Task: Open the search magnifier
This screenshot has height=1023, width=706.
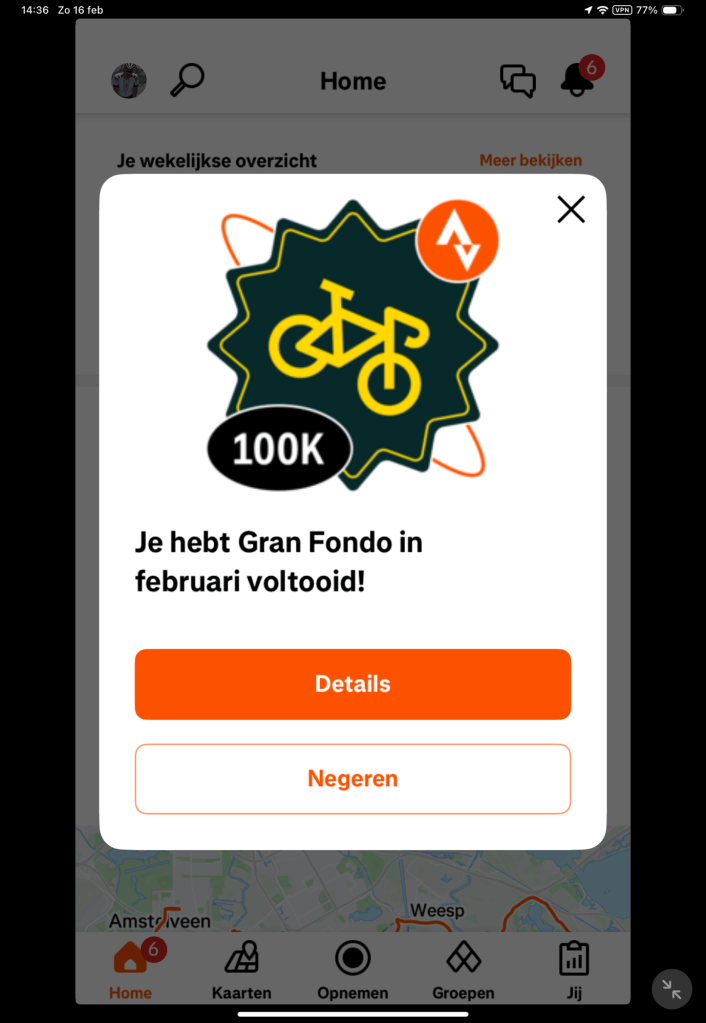Action: [187, 80]
